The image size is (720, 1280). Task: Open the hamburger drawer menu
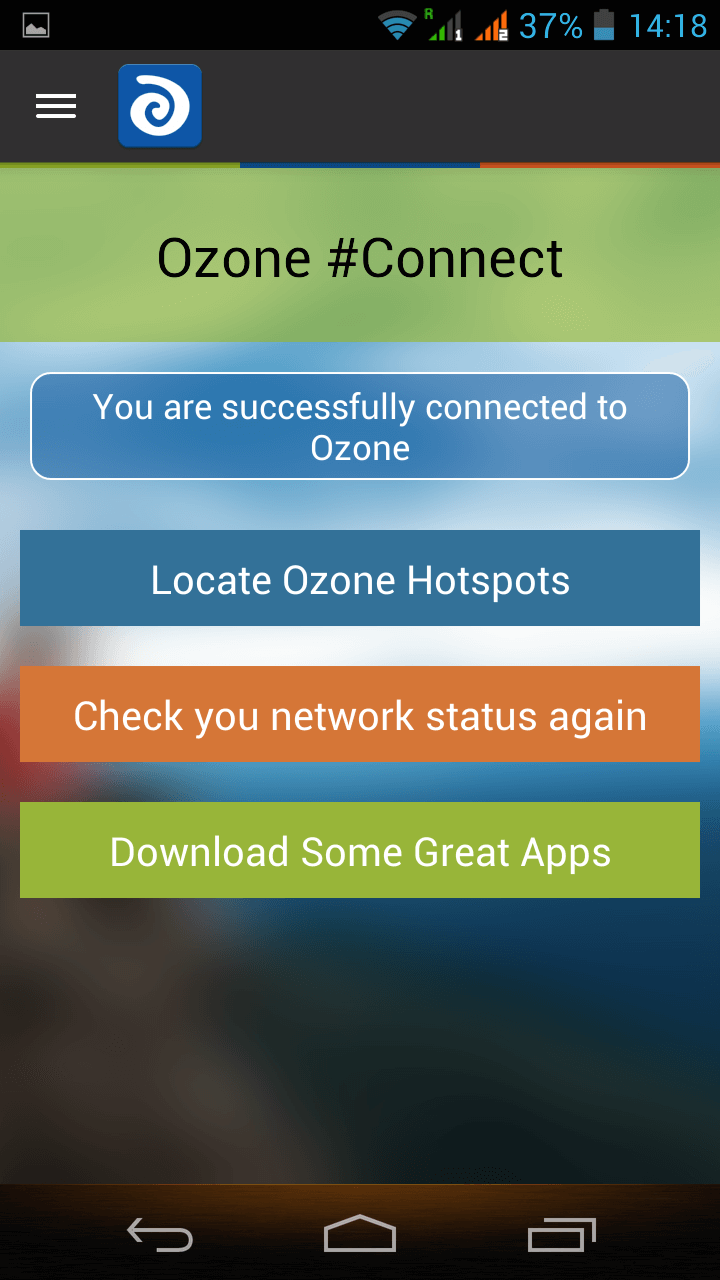(56, 106)
